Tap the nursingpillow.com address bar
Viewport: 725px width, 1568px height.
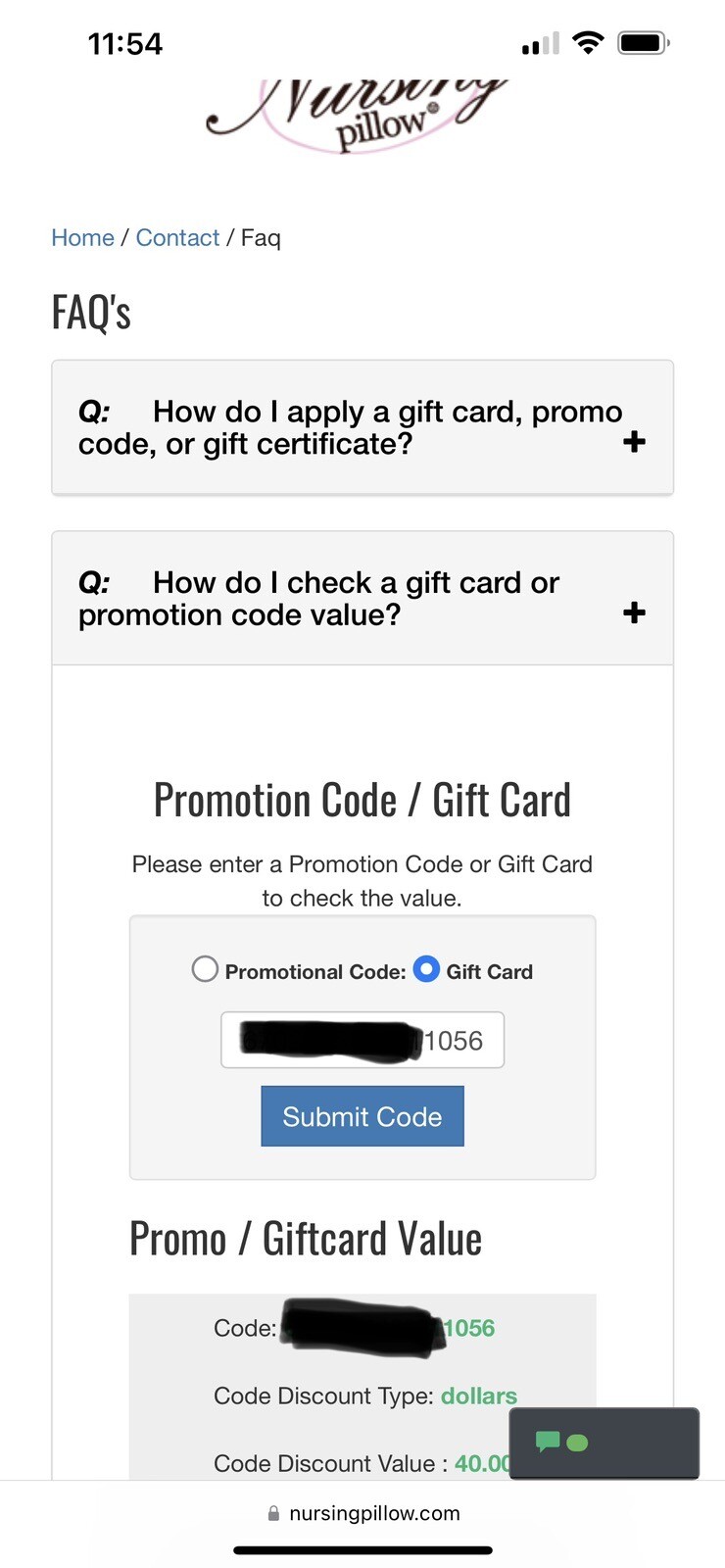(x=363, y=1513)
